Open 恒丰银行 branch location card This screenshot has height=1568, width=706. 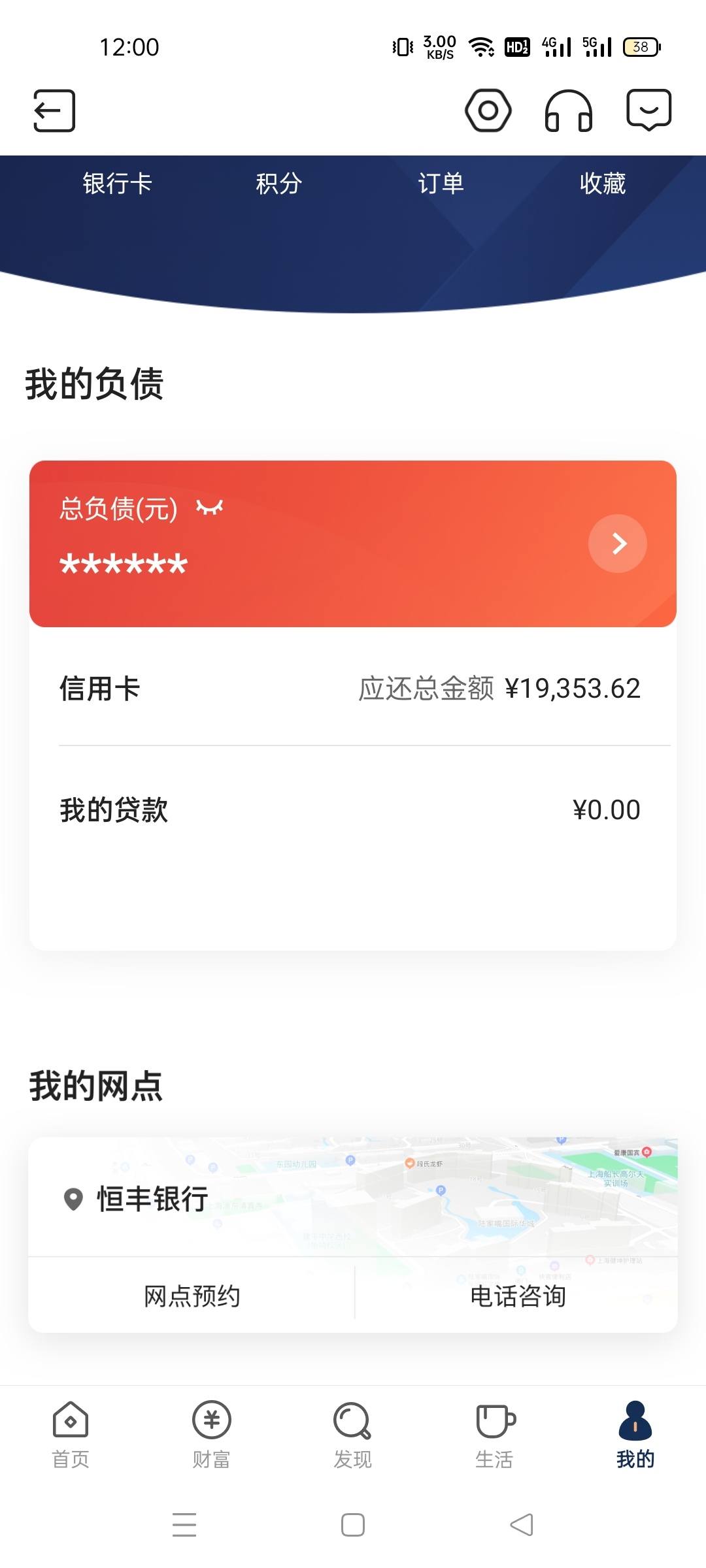point(353,1198)
